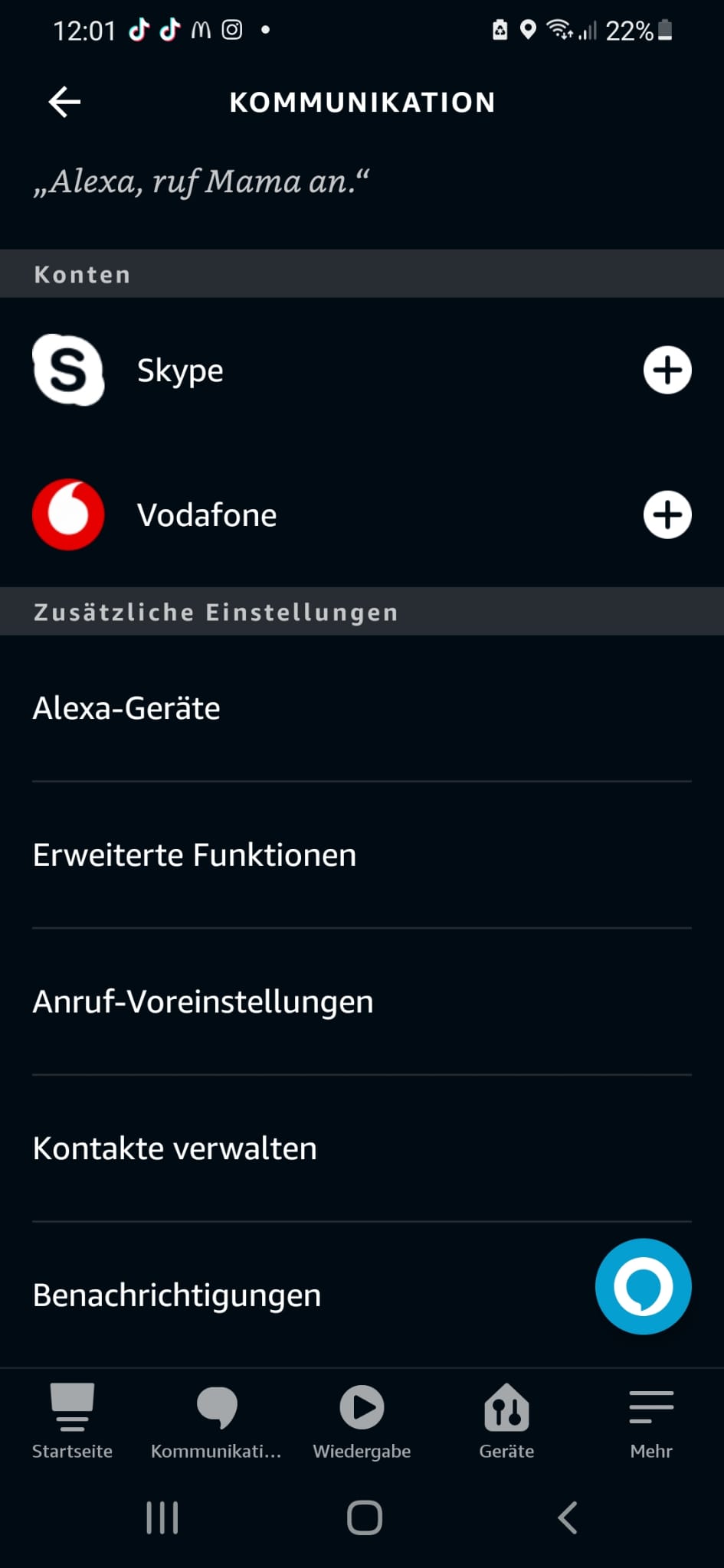Show recent apps
The width and height of the screenshot is (724, 1568).
162,1517
